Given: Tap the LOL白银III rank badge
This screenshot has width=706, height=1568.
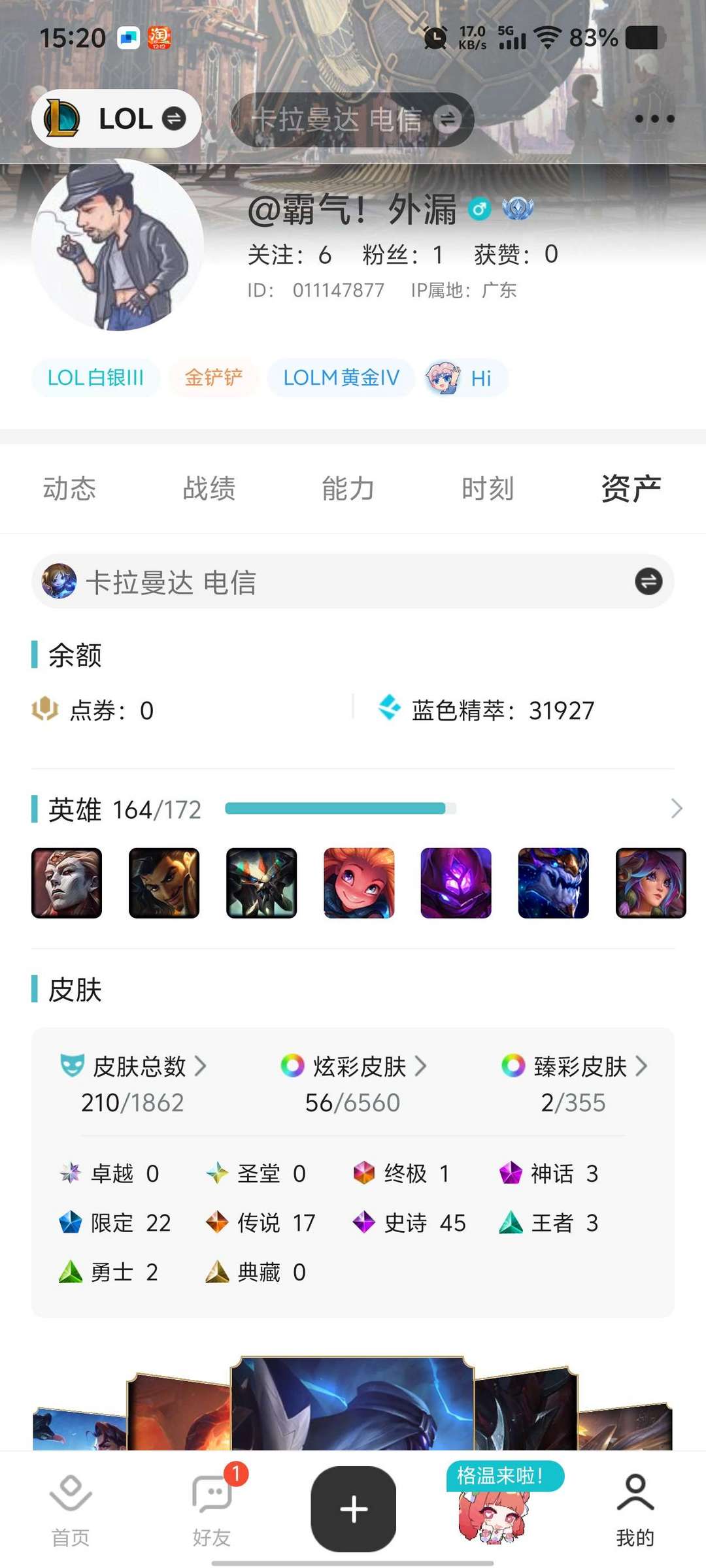Looking at the screenshot, I should [95, 378].
